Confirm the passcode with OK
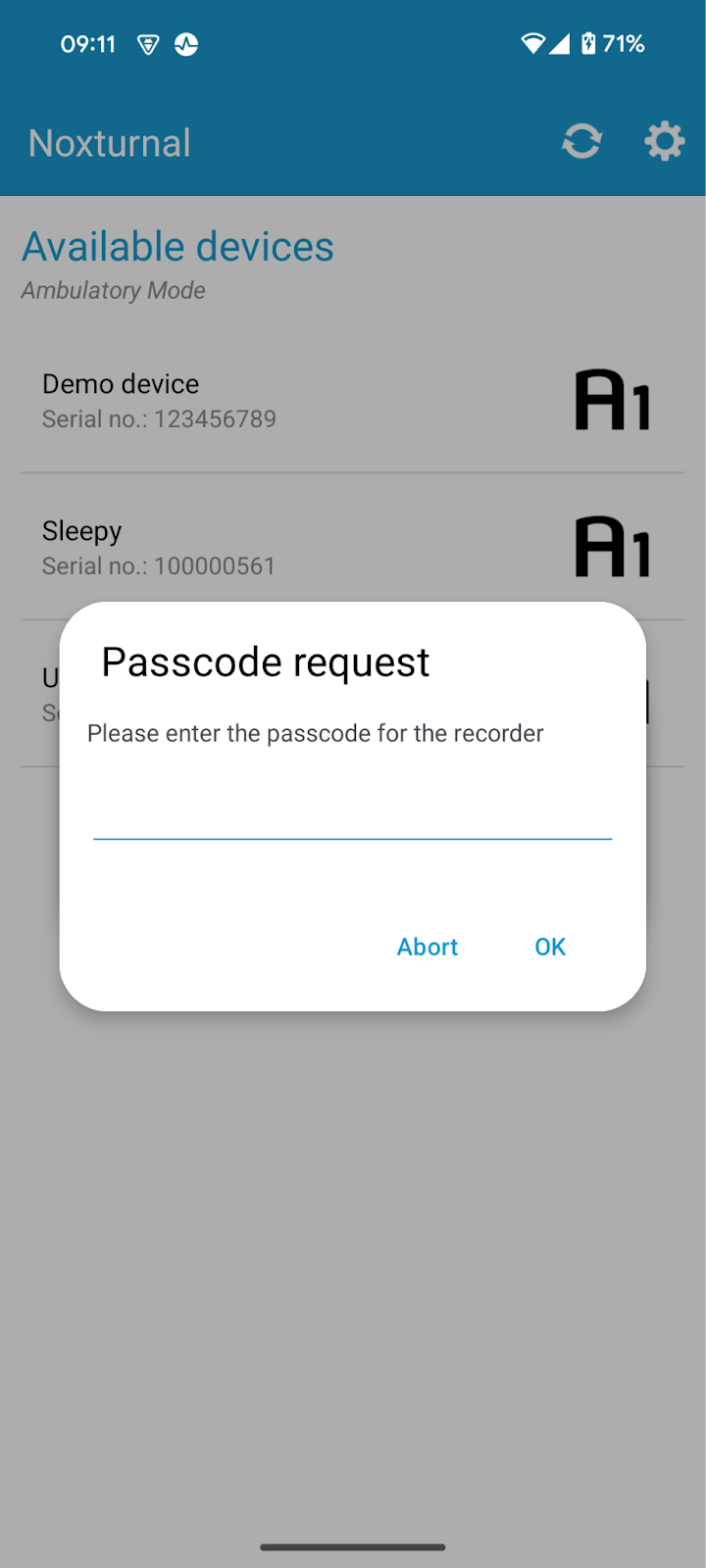This screenshot has height=1568, width=706. tap(550, 947)
